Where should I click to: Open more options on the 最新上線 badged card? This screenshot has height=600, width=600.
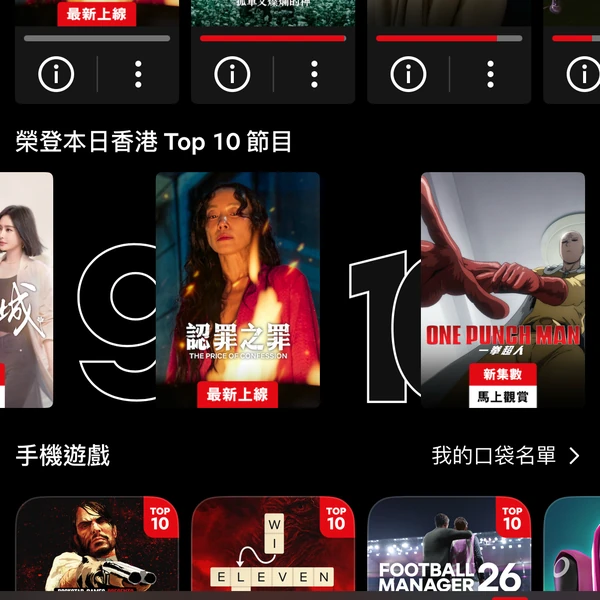tap(138, 74)
